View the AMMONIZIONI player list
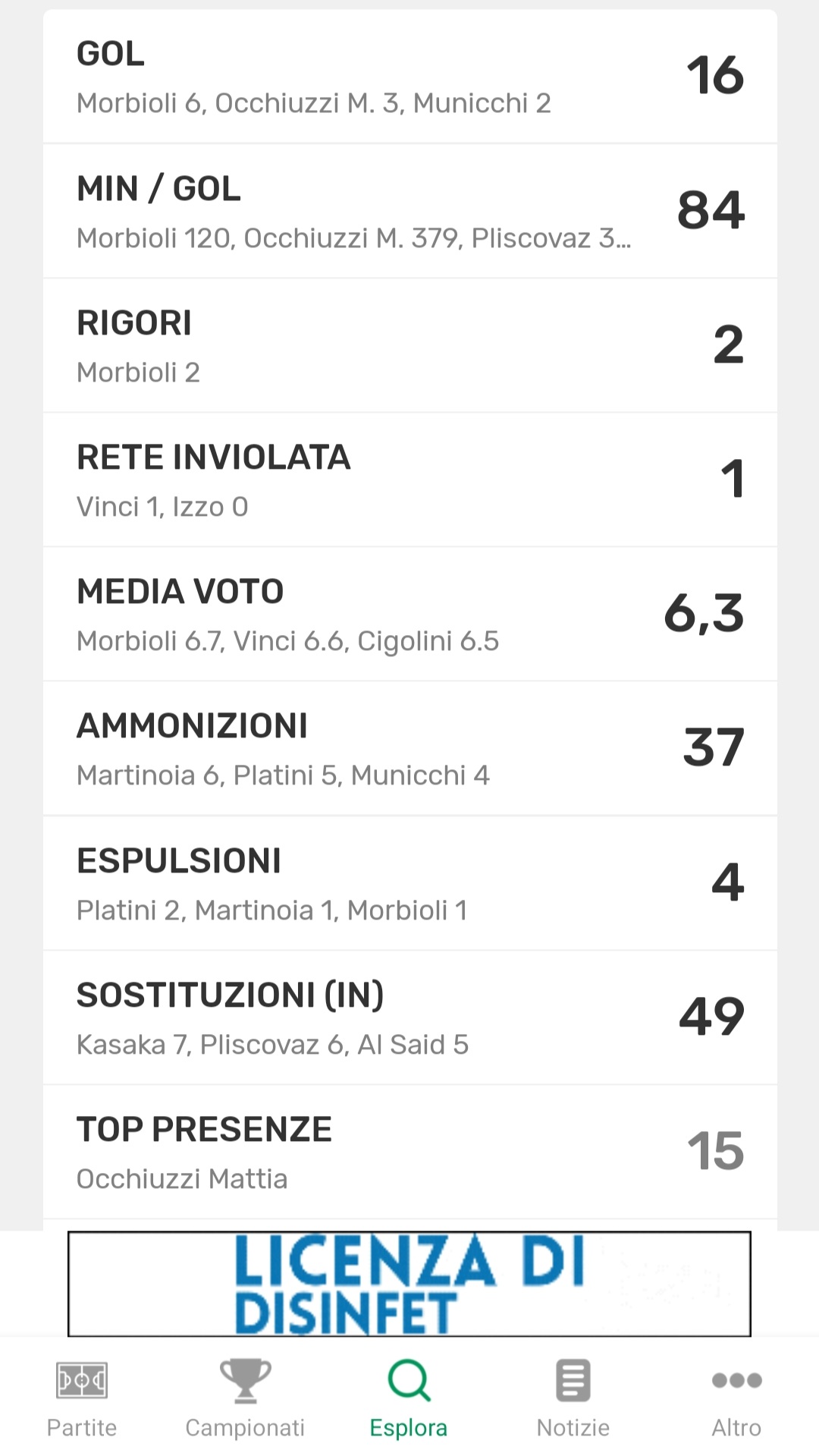 click(409, 749)
